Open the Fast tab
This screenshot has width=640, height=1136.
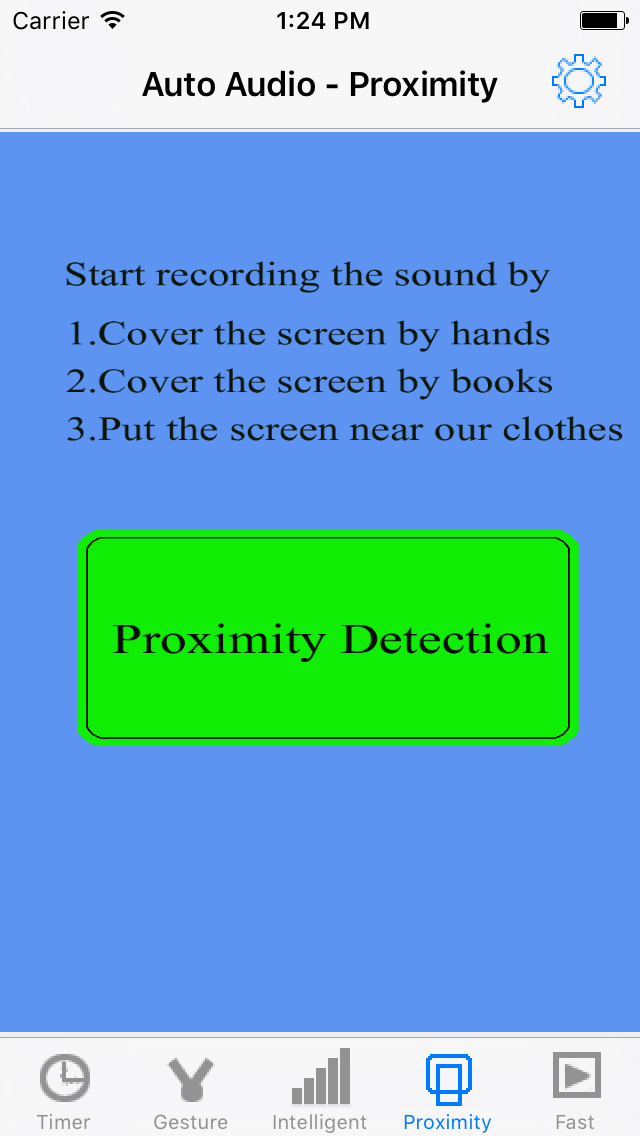point(575,1089)
